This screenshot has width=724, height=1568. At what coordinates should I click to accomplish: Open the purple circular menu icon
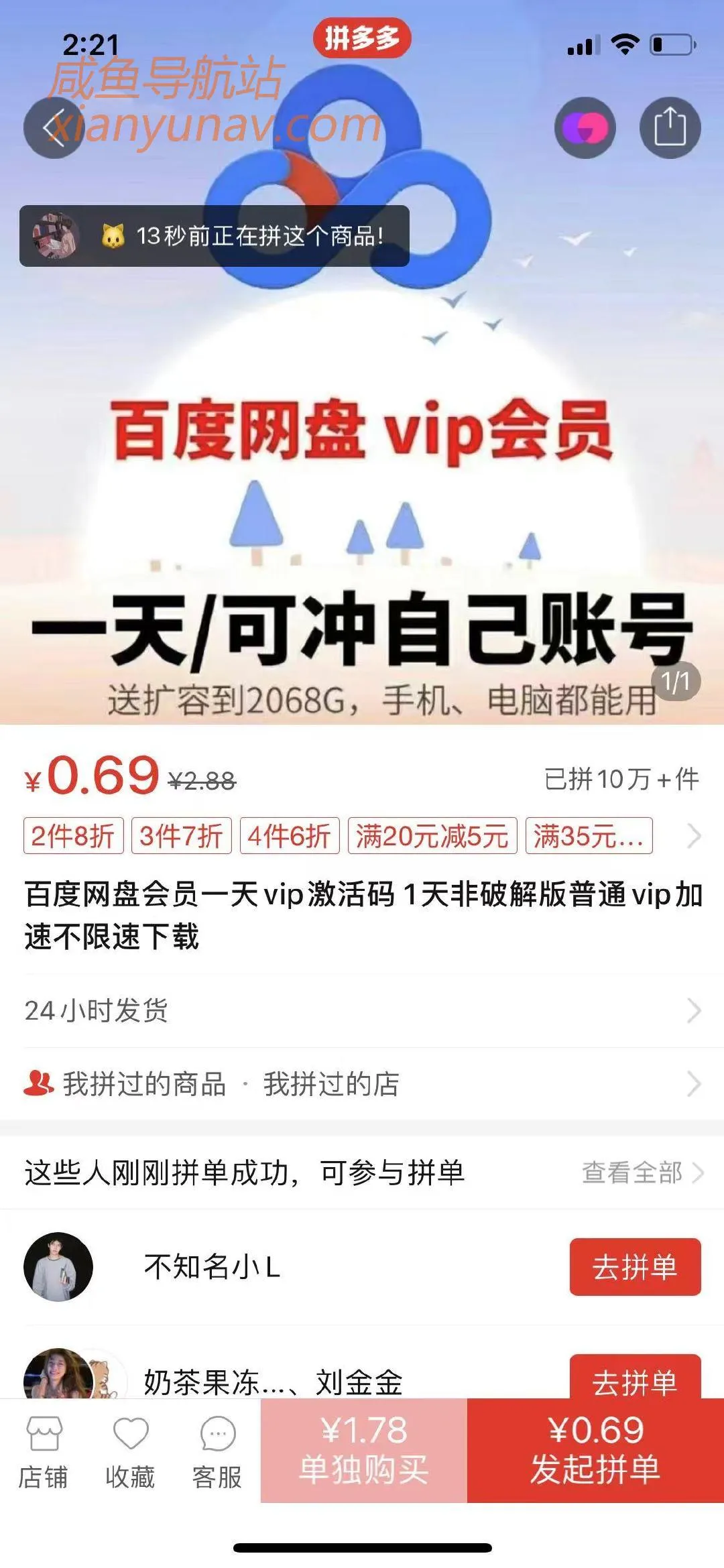583,129
